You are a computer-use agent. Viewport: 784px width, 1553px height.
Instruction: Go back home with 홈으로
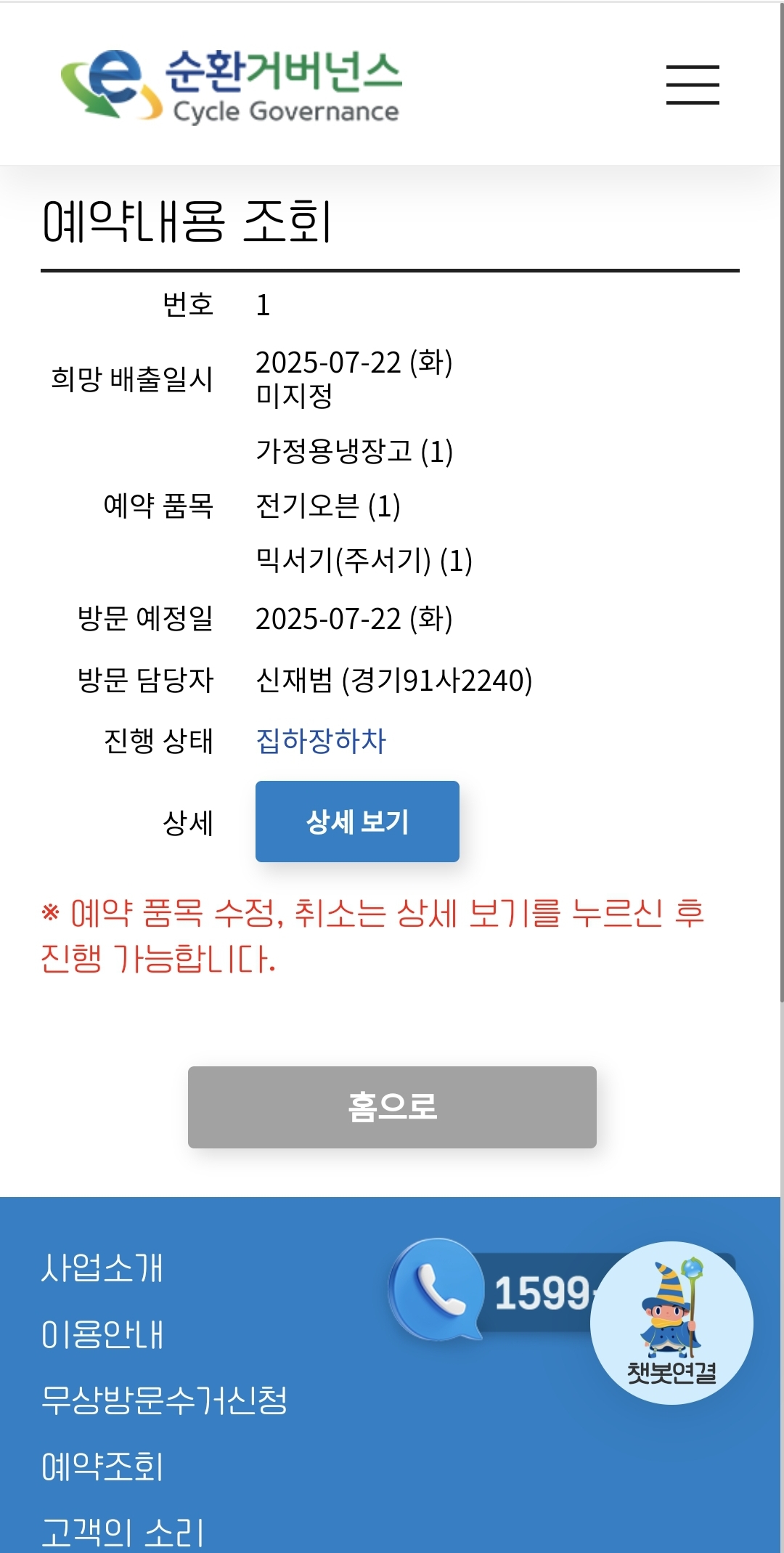coord(392,1107)
